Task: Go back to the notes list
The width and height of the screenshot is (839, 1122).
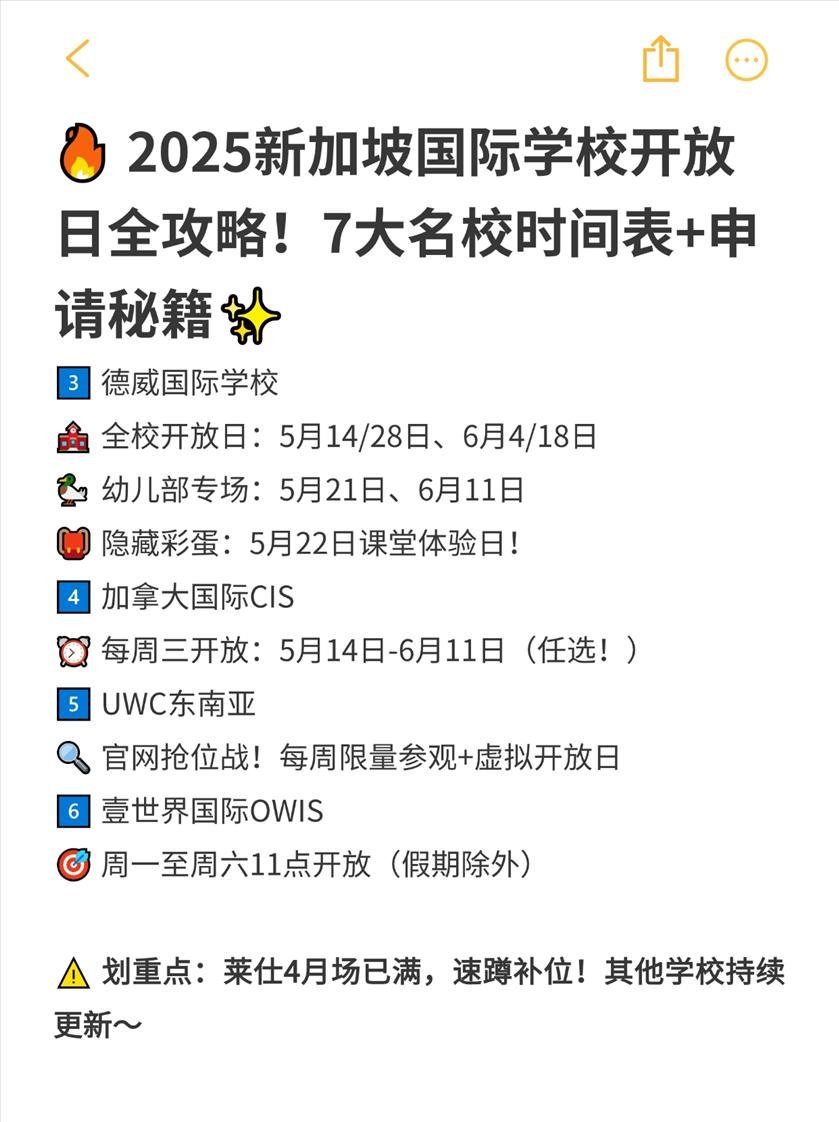Action: click(x=78, y=59)
